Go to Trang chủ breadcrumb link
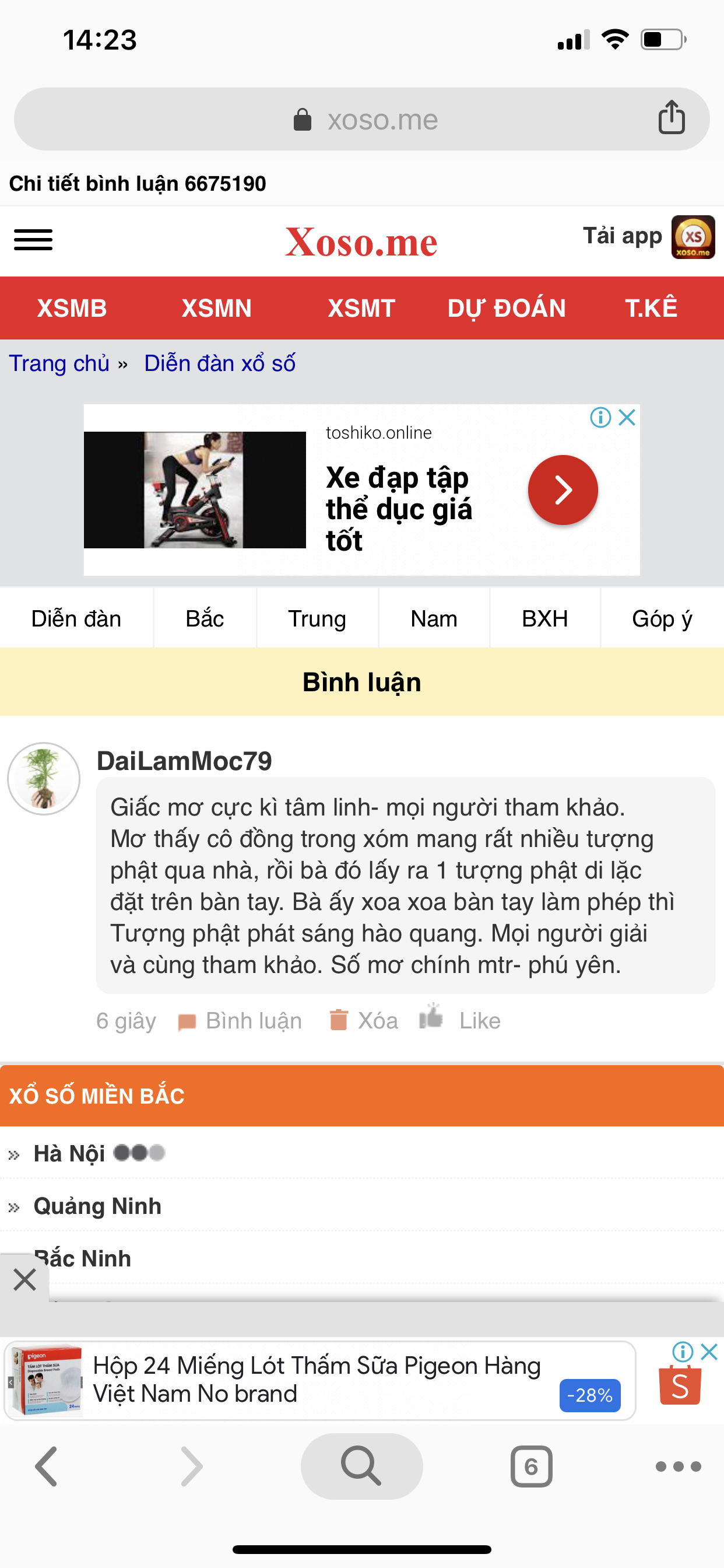 [59, 363]
